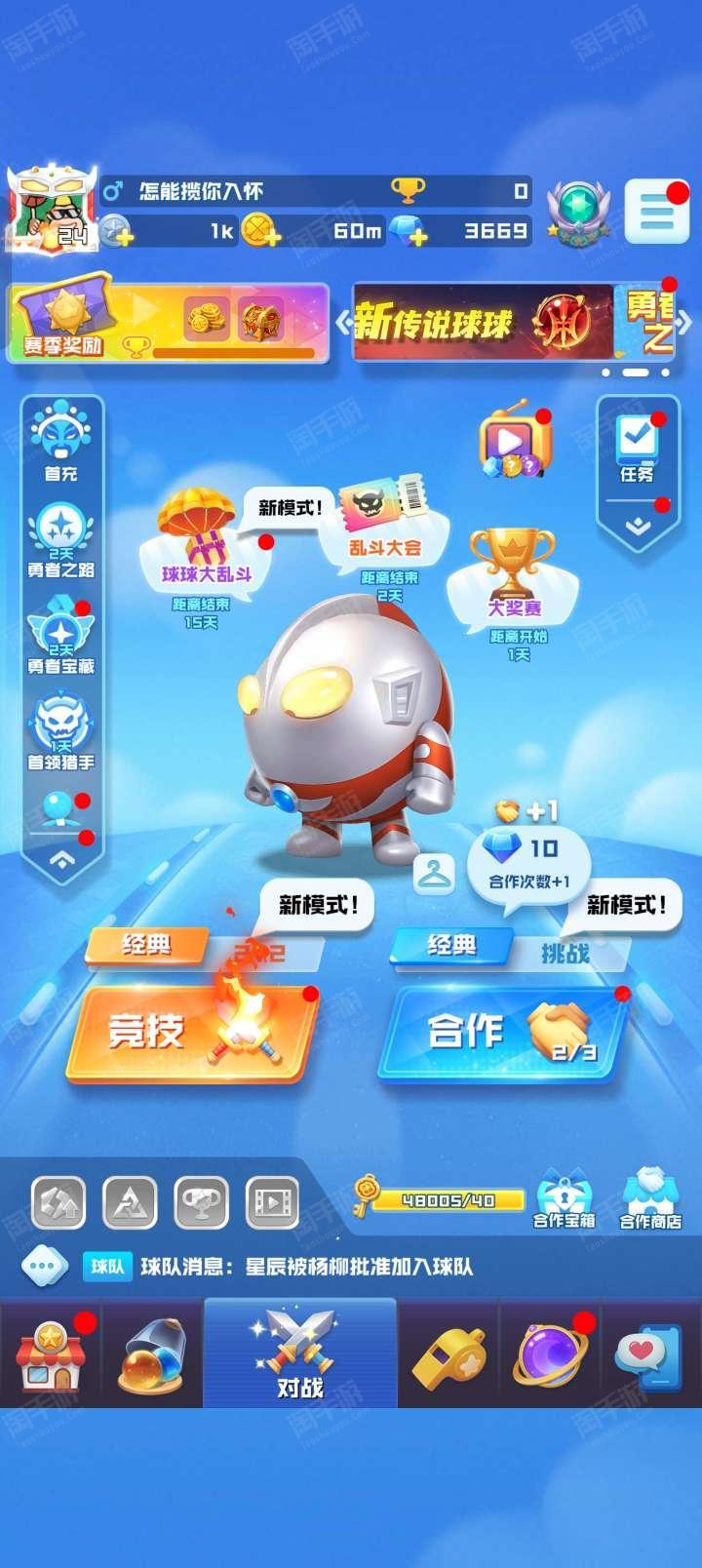Open the 大奖赛 tournament
Viewport: 702px width, 1568px height.
point(514,593)
